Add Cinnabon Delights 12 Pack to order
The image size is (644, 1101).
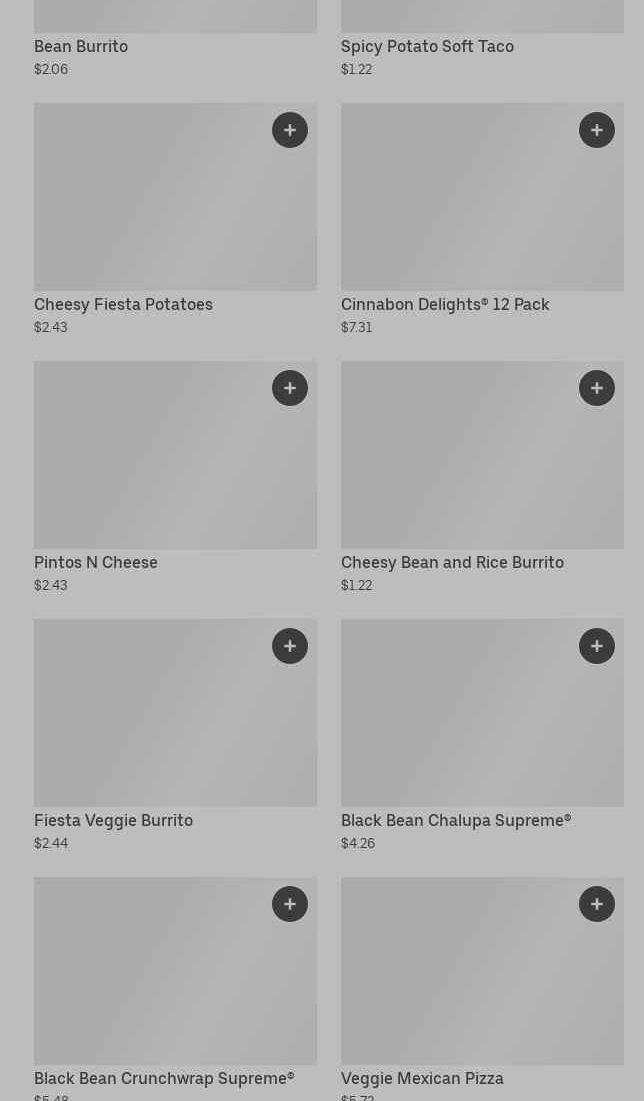597,130
